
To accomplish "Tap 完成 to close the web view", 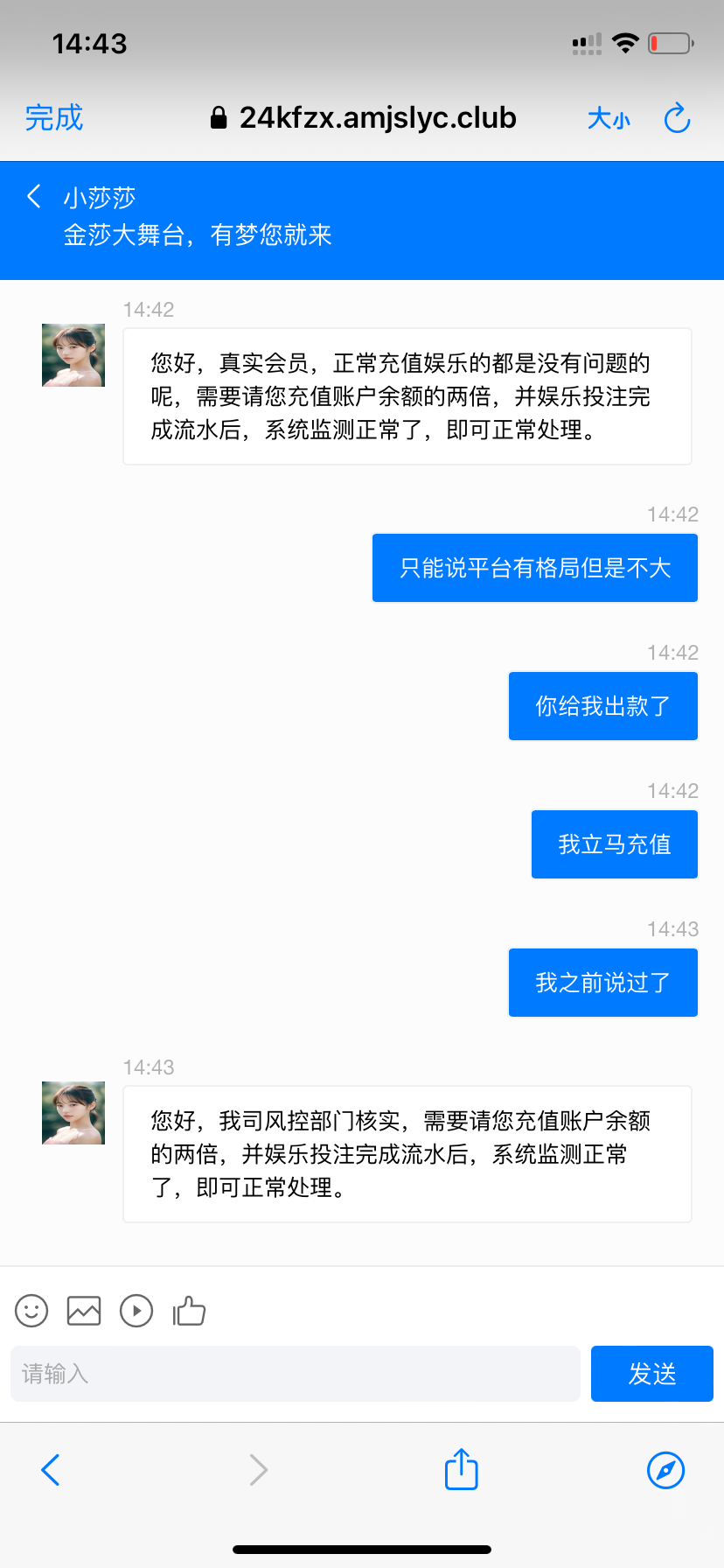I will point(54,118).
